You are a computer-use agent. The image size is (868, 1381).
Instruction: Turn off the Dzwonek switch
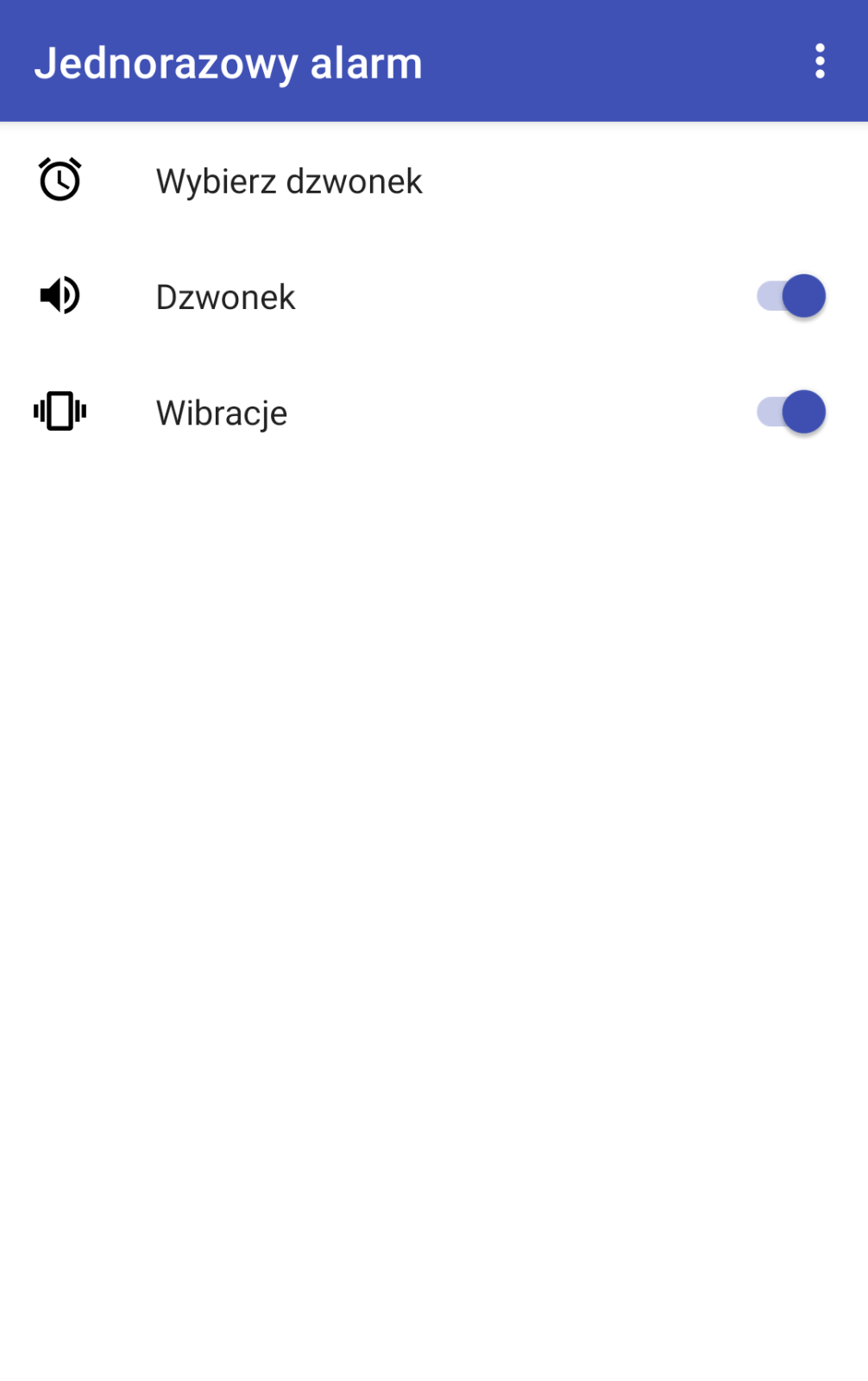[x=791, y=296]
